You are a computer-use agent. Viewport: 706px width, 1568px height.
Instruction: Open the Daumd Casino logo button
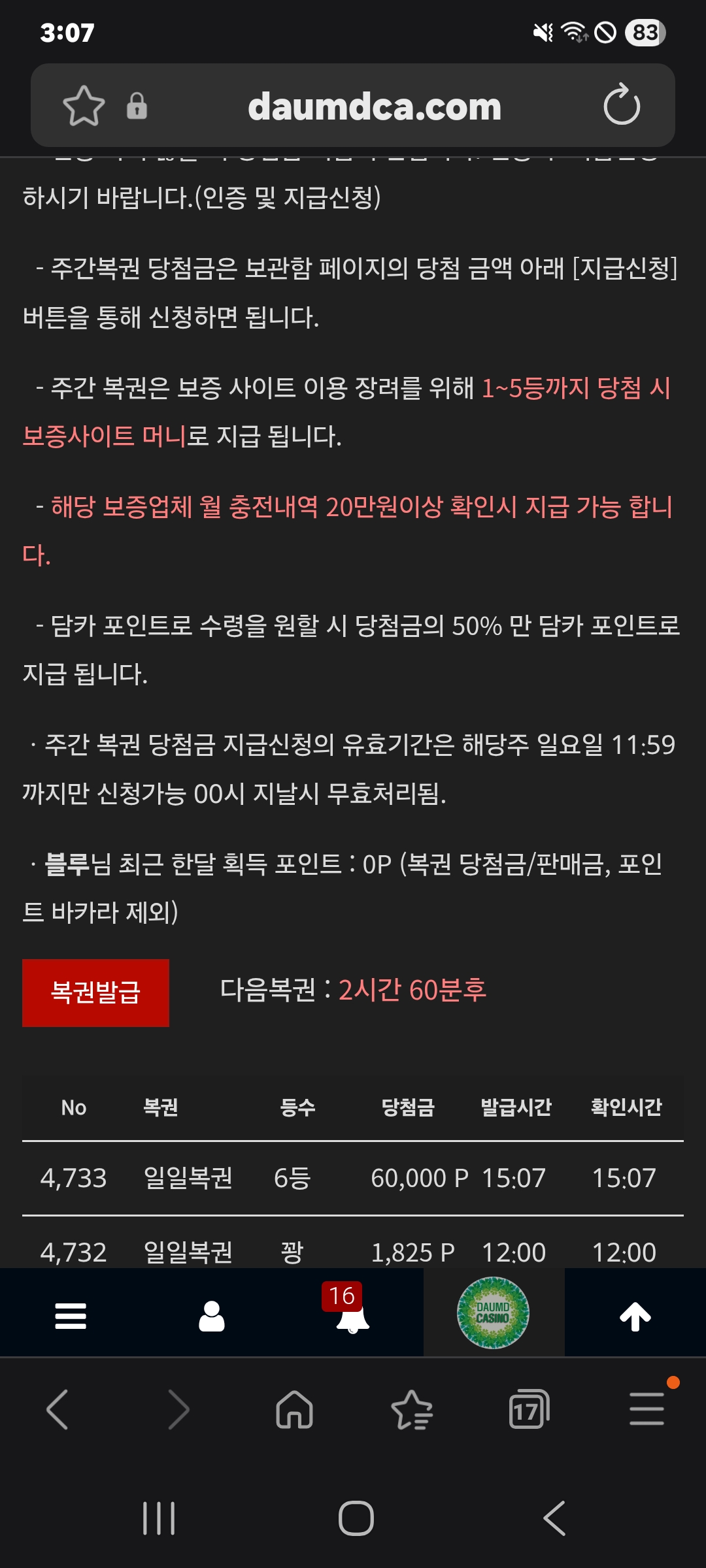(493, 1313)
